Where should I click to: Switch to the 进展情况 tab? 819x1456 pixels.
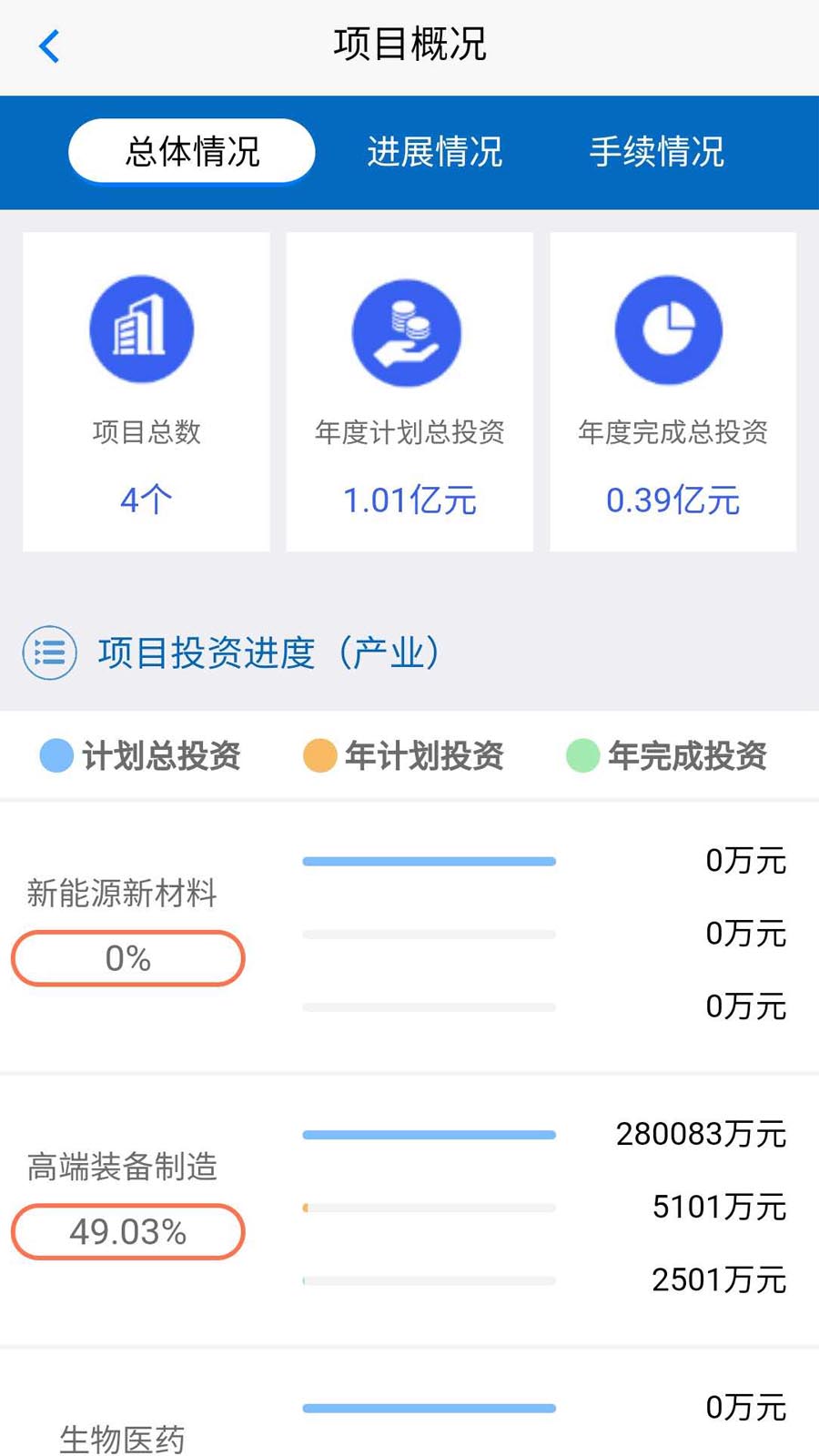tap(434, 151)
